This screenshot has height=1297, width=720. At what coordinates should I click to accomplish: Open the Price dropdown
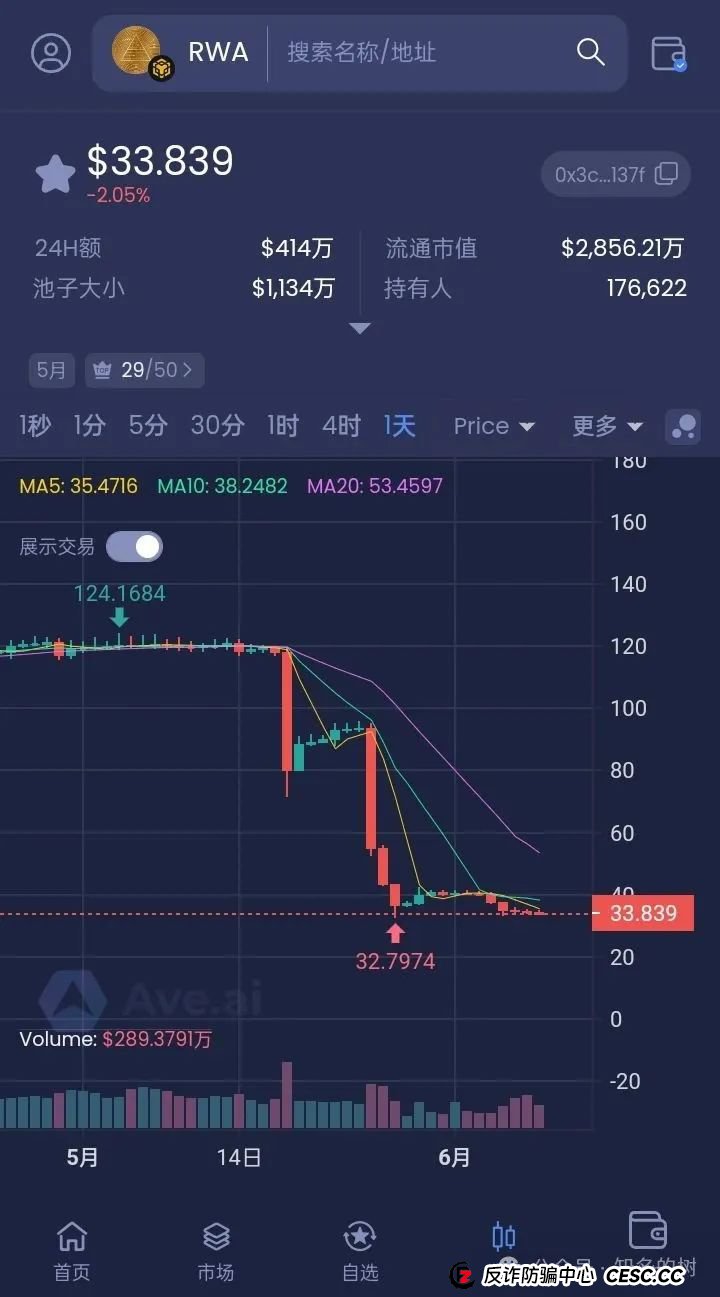(492, 426)
